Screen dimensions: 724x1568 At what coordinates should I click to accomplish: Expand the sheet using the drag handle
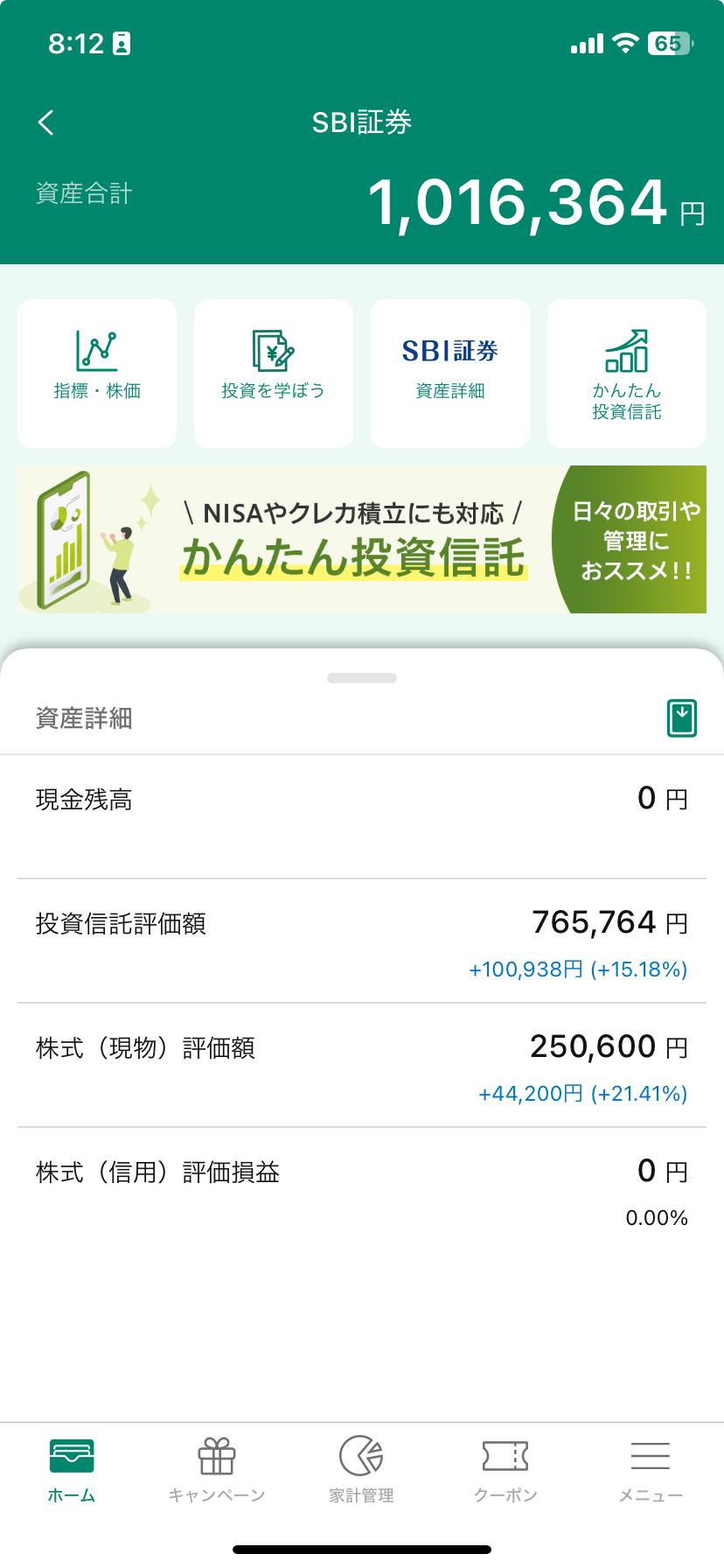[362, 677]
